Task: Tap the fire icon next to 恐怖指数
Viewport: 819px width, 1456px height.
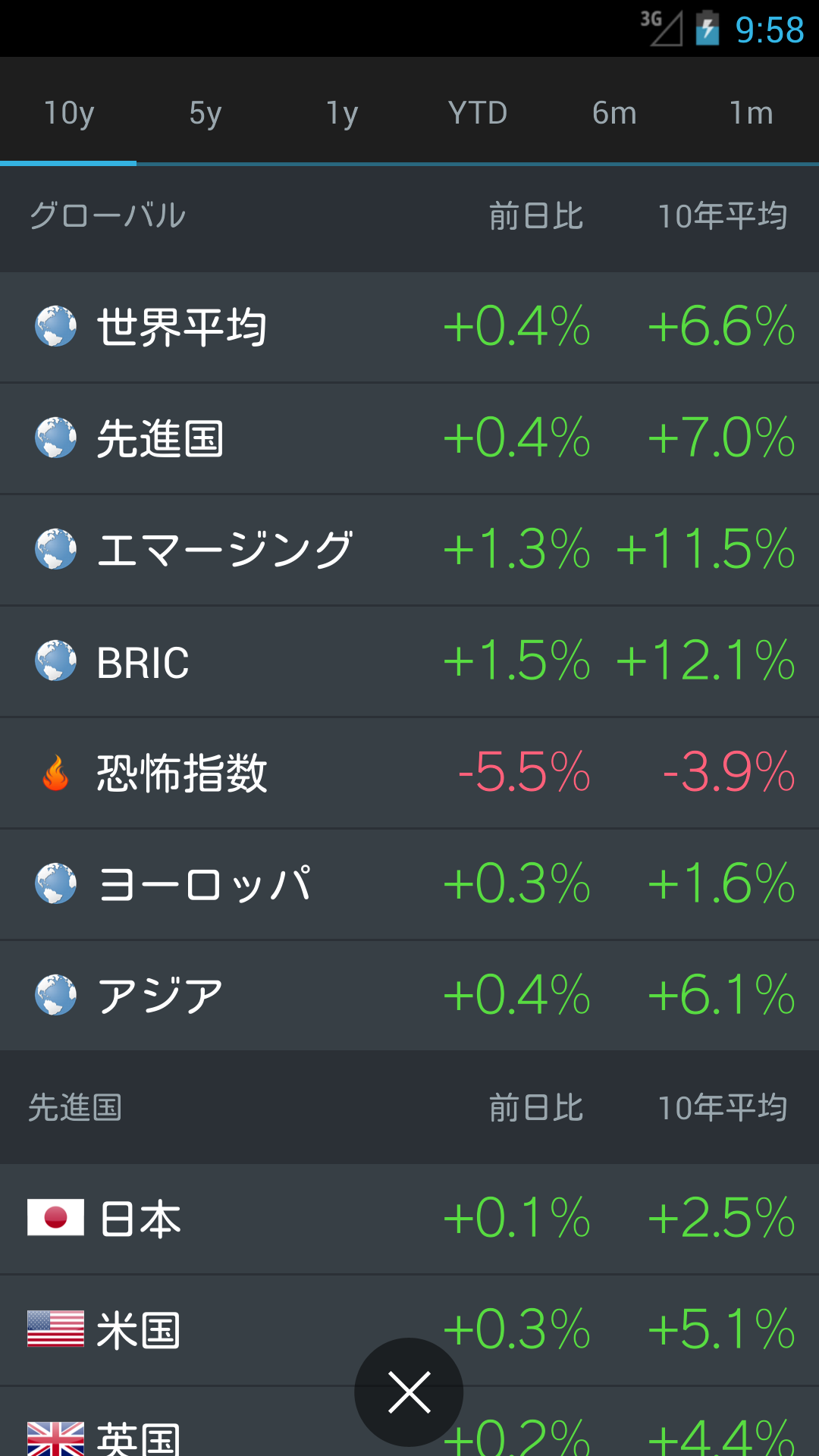Action: coord(55,772)
